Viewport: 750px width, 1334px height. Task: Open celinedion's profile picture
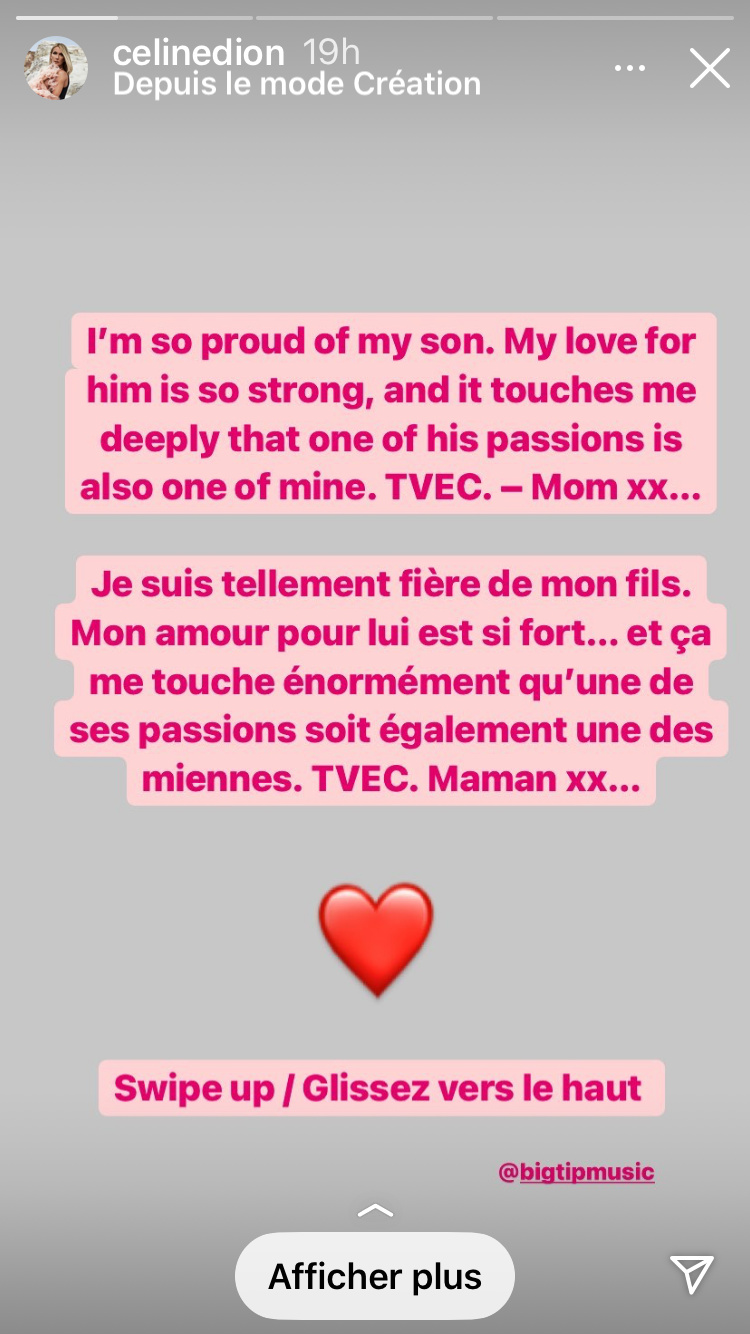(x=56, y=69)
